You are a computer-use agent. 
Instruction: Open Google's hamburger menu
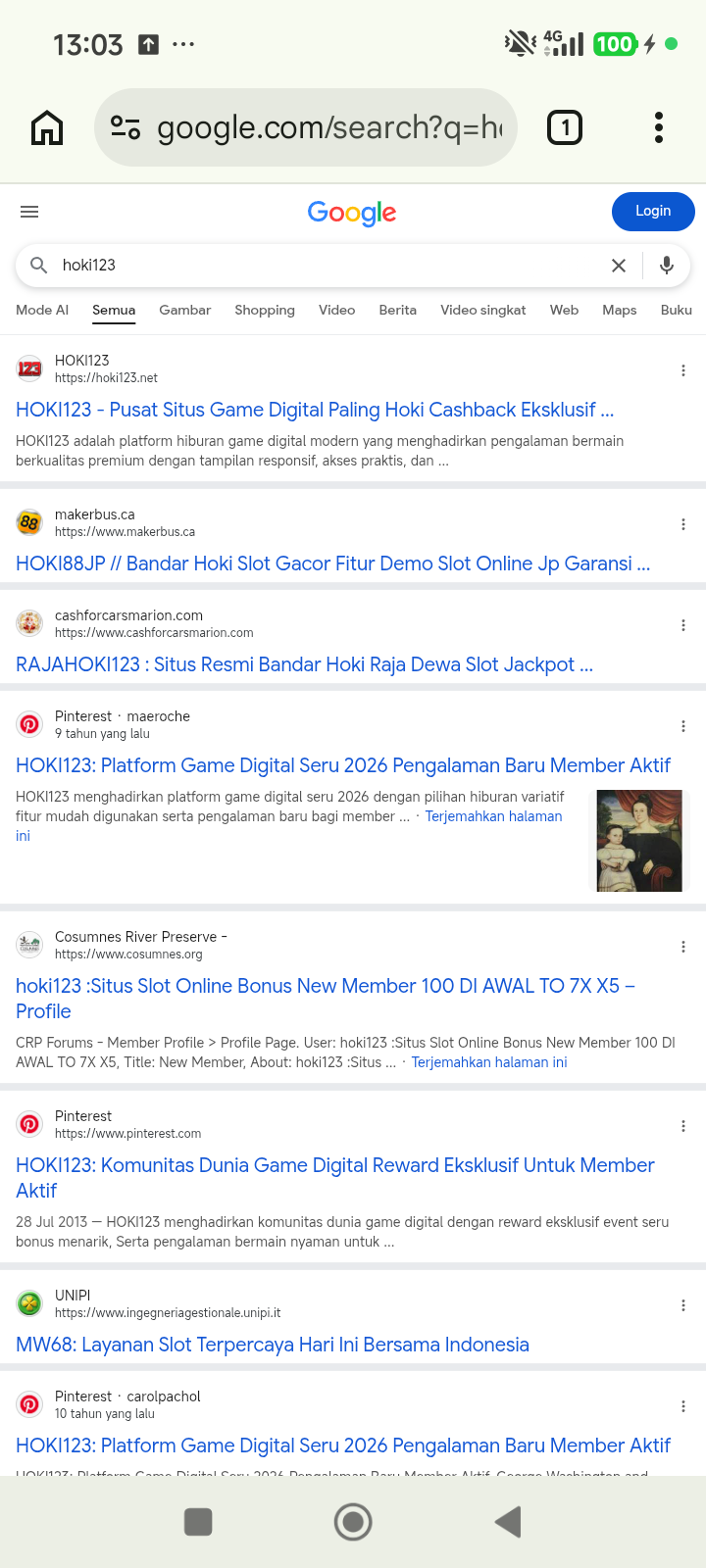[x=29, y=212]
